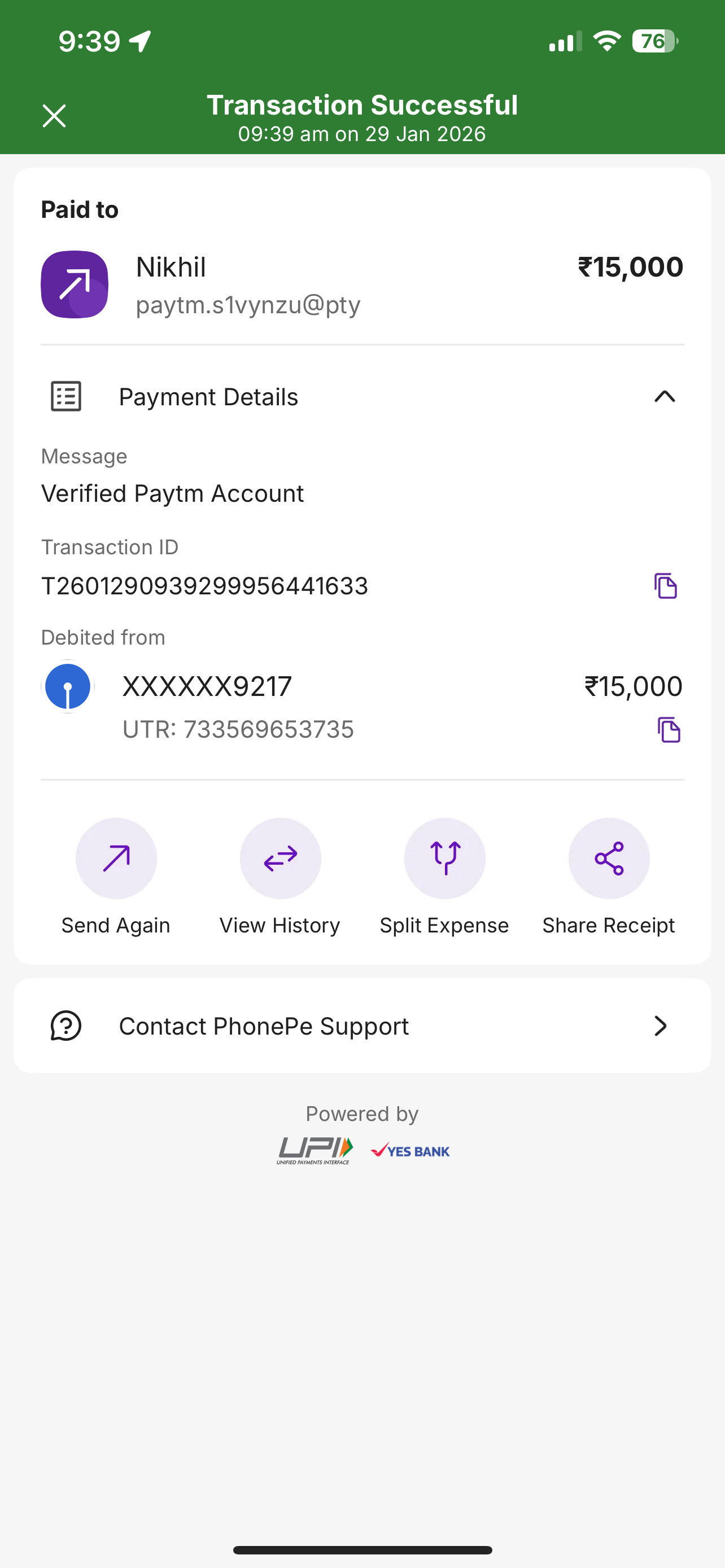Open View History
This screenshot has width=725, height=1568.
280,859
